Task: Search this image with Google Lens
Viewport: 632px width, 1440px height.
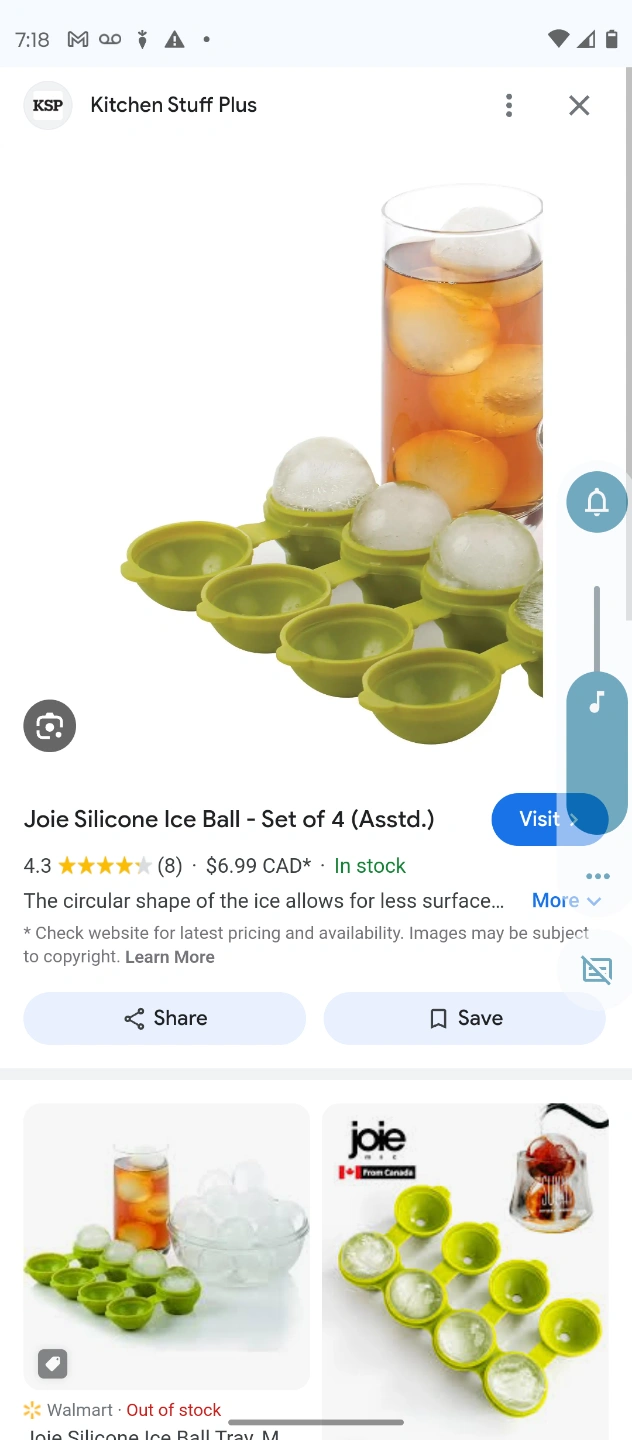Action: pos(50,725)
